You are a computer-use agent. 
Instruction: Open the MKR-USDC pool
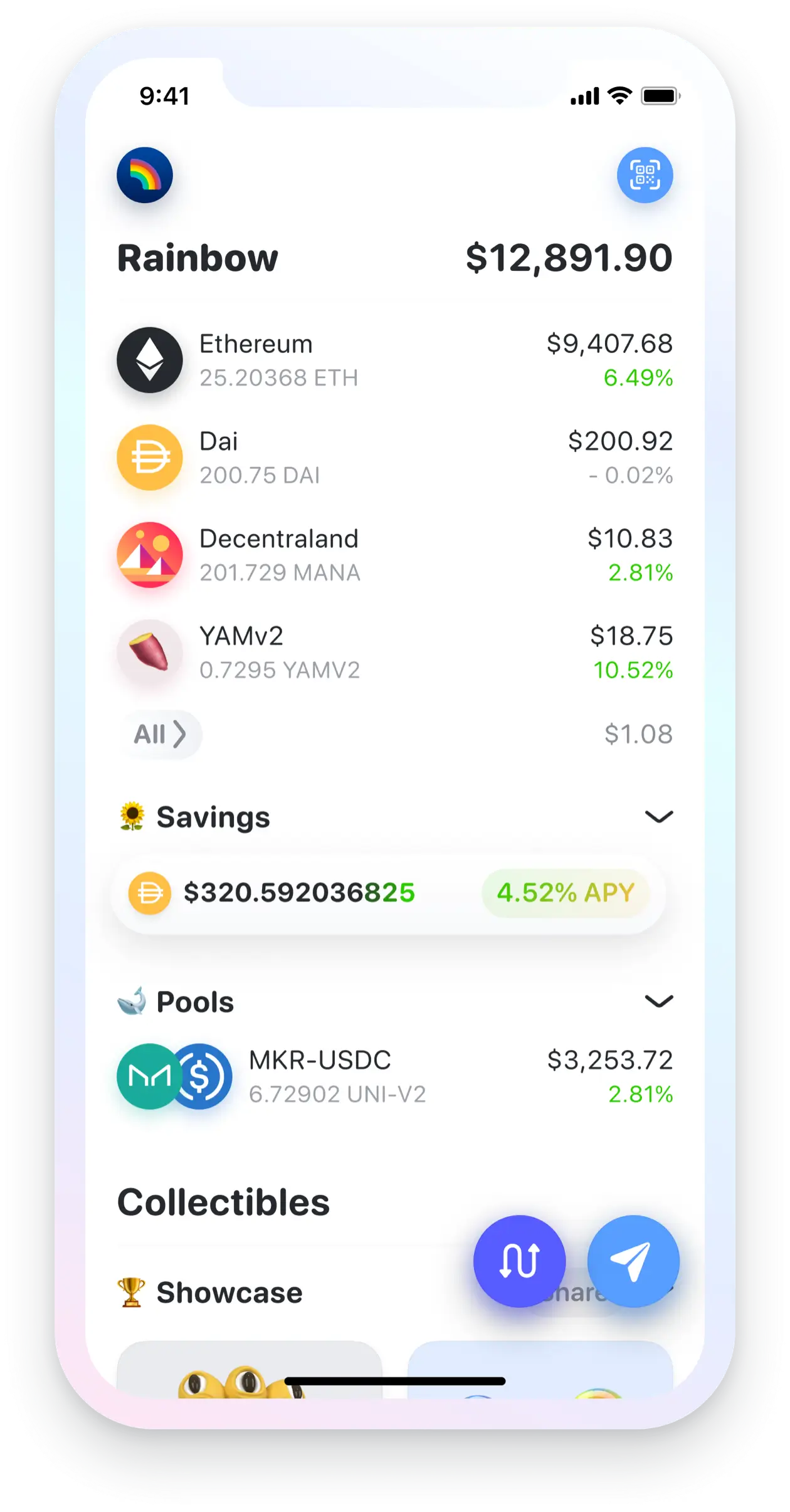tap(394, 1076)
